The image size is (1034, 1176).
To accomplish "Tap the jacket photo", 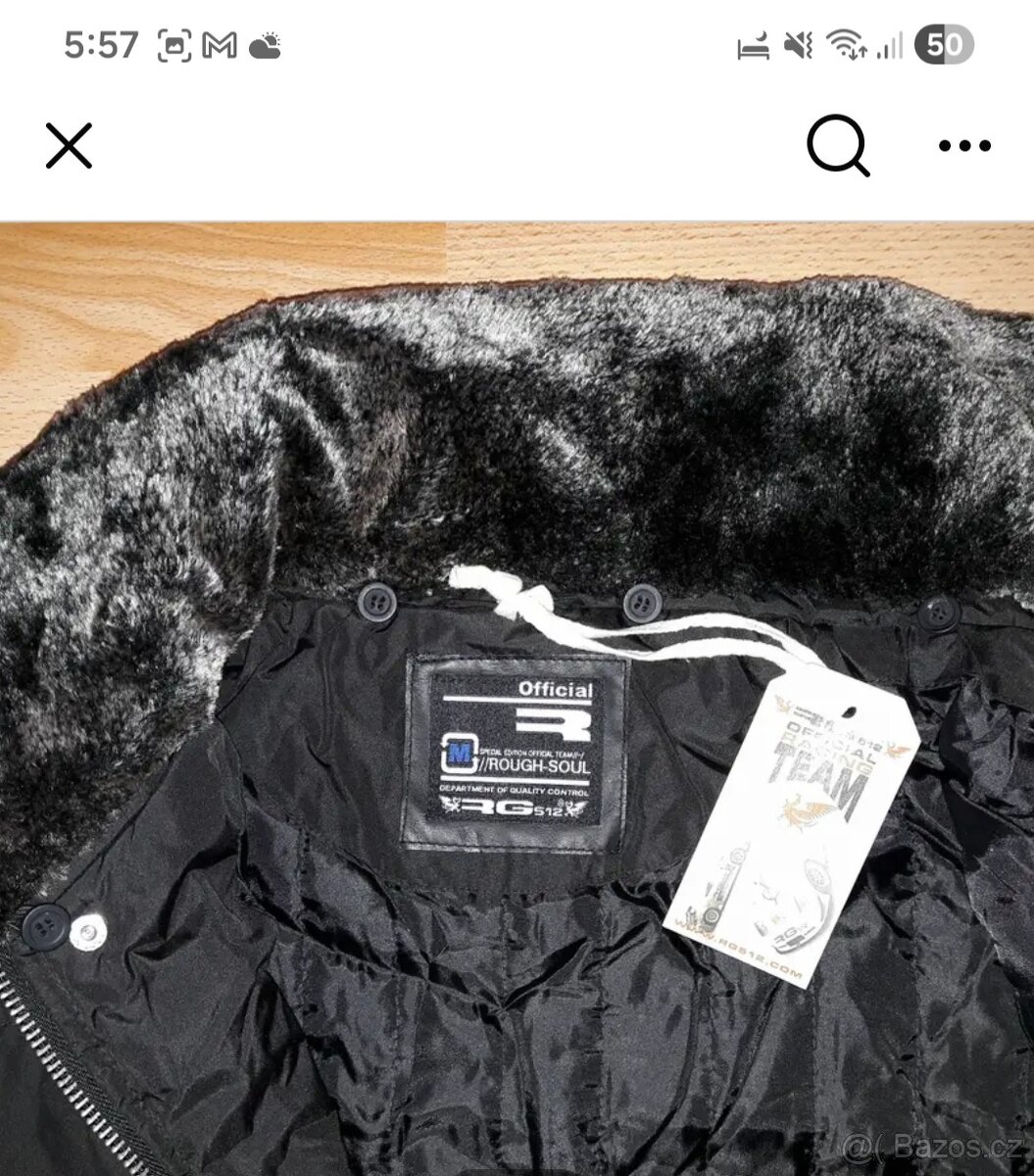I will point(517,698).
